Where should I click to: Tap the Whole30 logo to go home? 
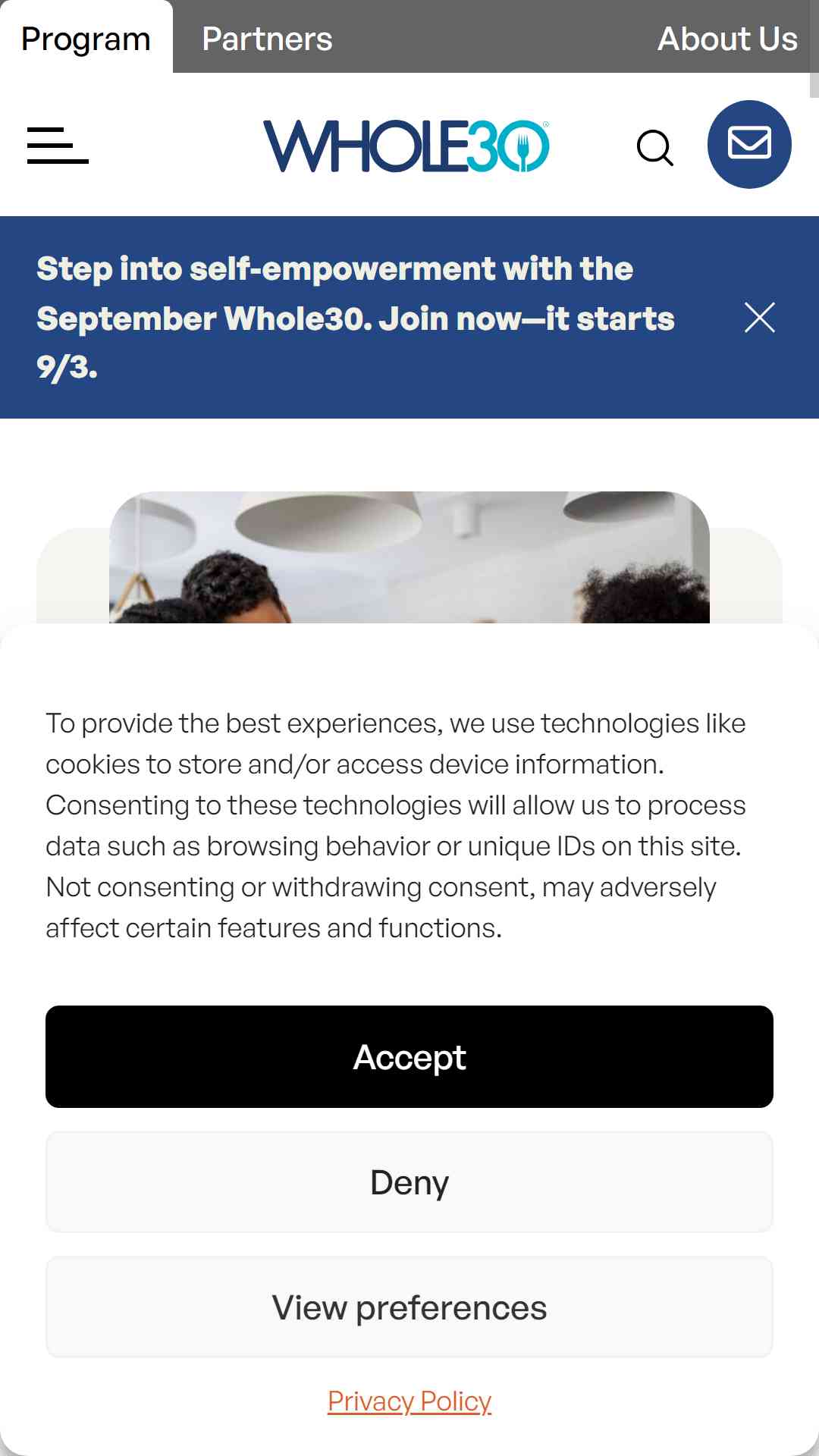406,146
